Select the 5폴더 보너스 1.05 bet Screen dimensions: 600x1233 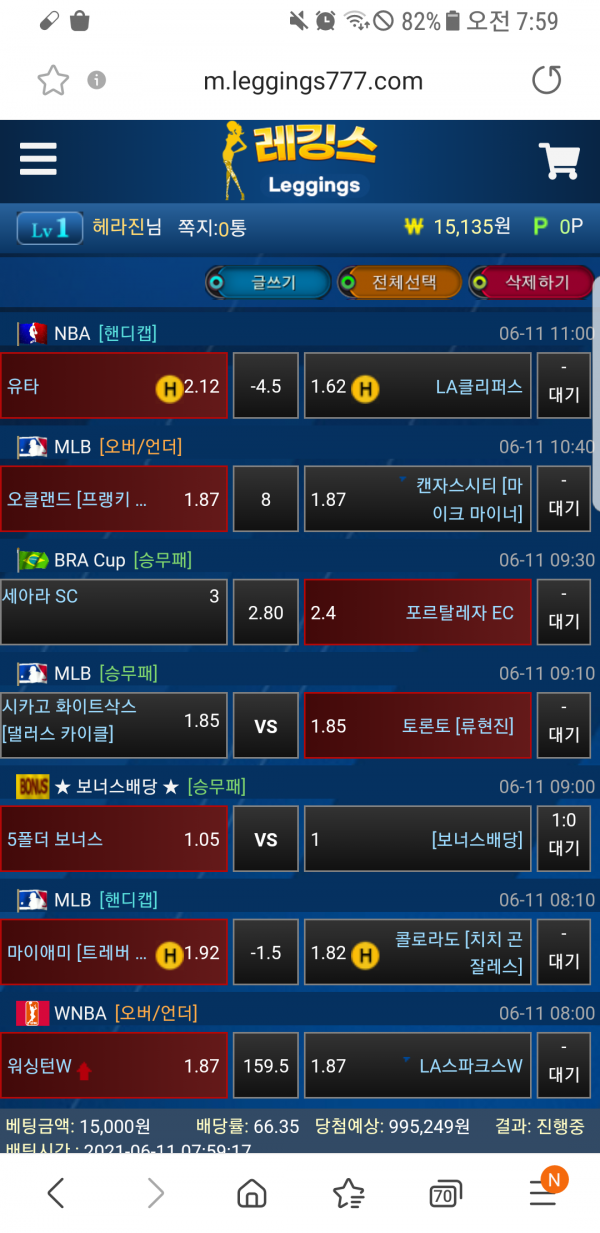coord(114,839)
